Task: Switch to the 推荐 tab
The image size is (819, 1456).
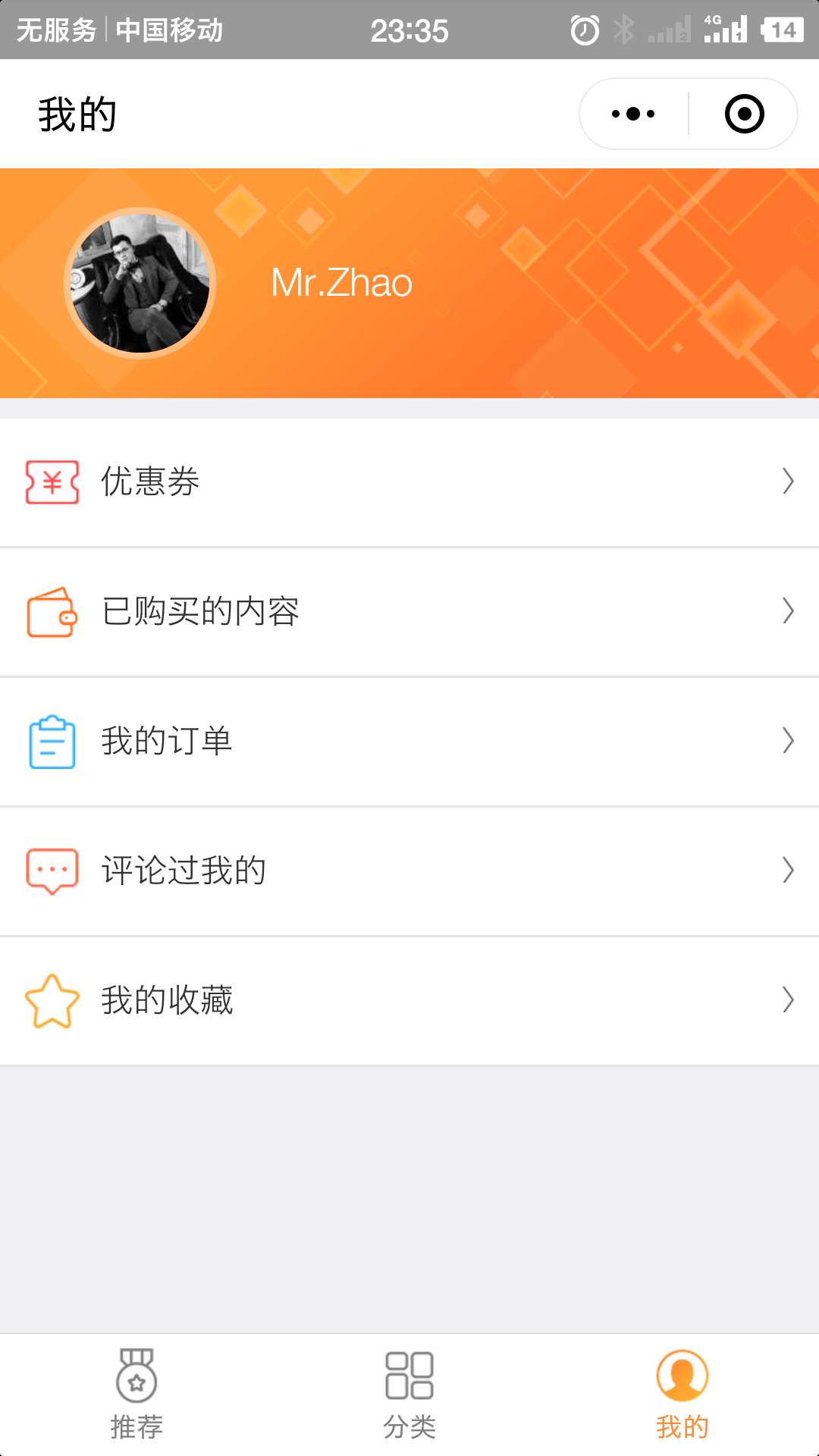Action: pyautogui.click(x=136, y=1394)
